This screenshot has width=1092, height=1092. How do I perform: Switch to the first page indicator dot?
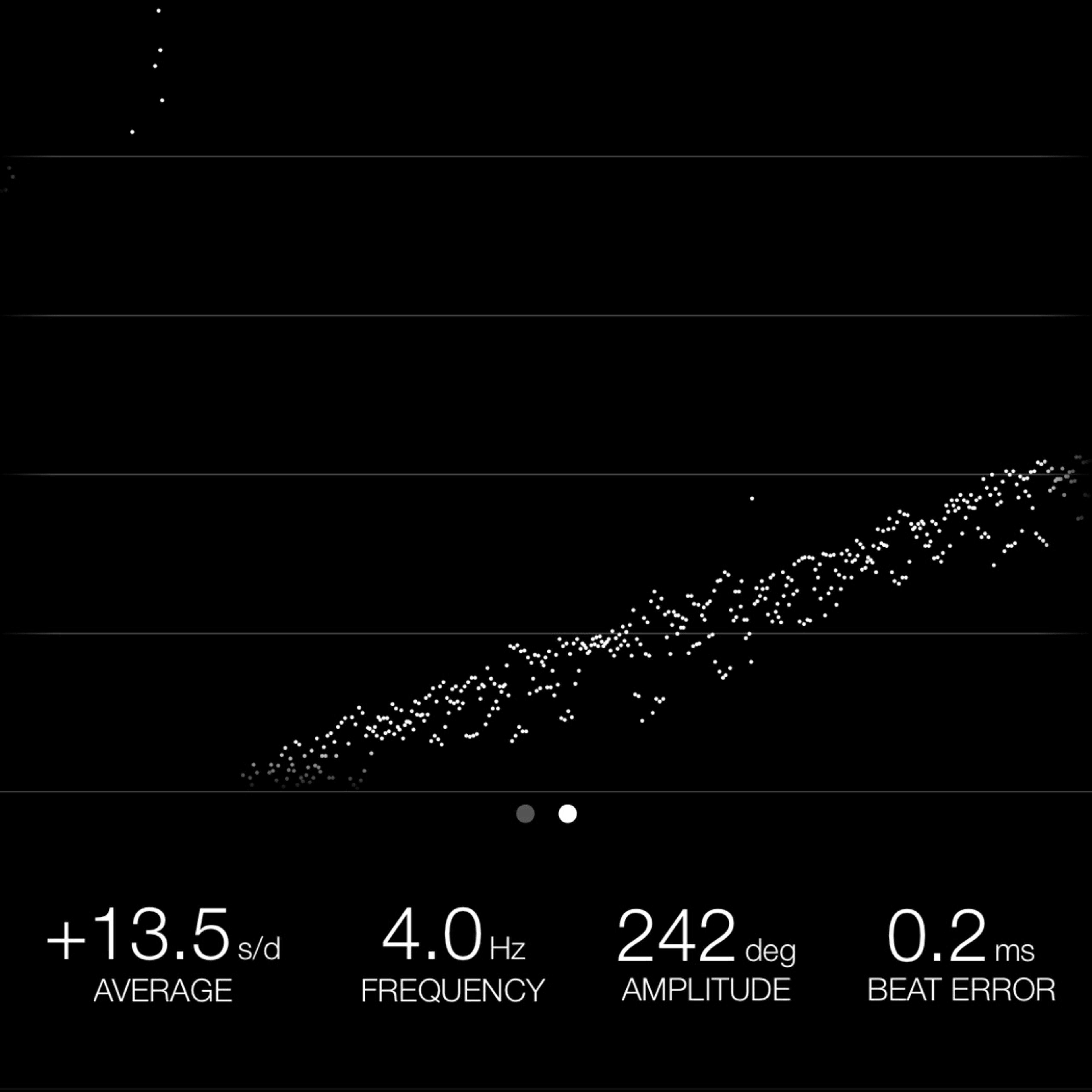[x=525, y=814]
